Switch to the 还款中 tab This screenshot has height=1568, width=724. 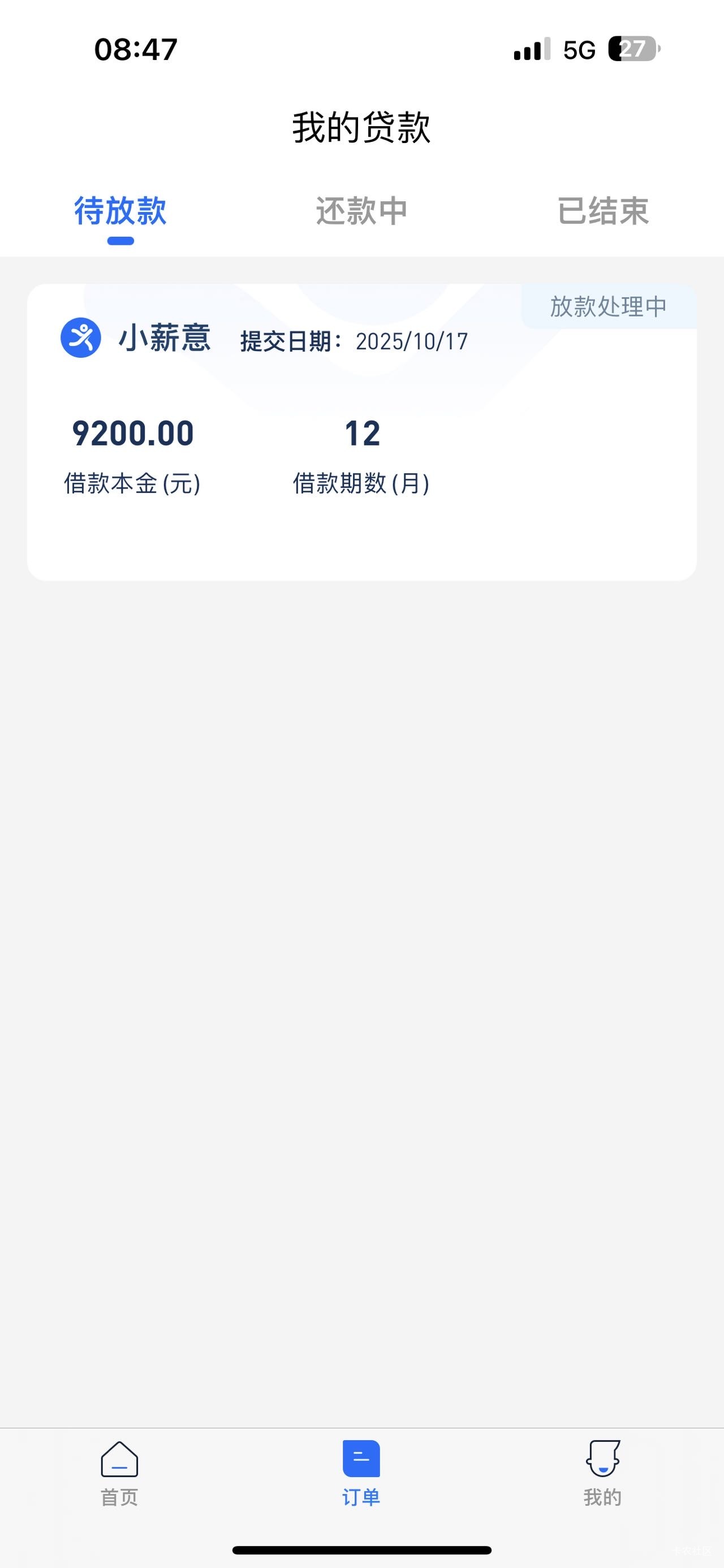[x=361, y=211]
